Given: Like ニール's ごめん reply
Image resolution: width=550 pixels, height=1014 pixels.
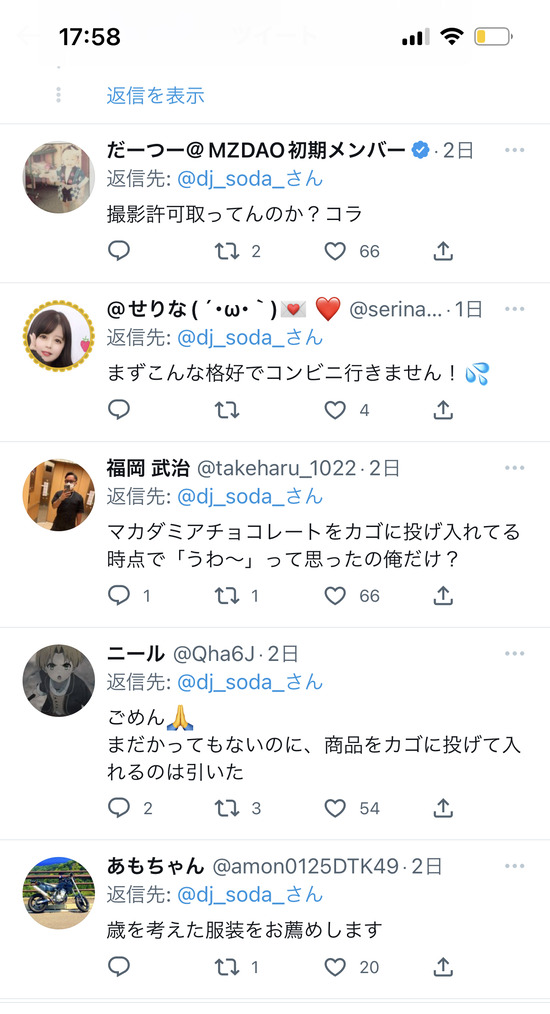Looking at the screenshot, I should (335, 808).
